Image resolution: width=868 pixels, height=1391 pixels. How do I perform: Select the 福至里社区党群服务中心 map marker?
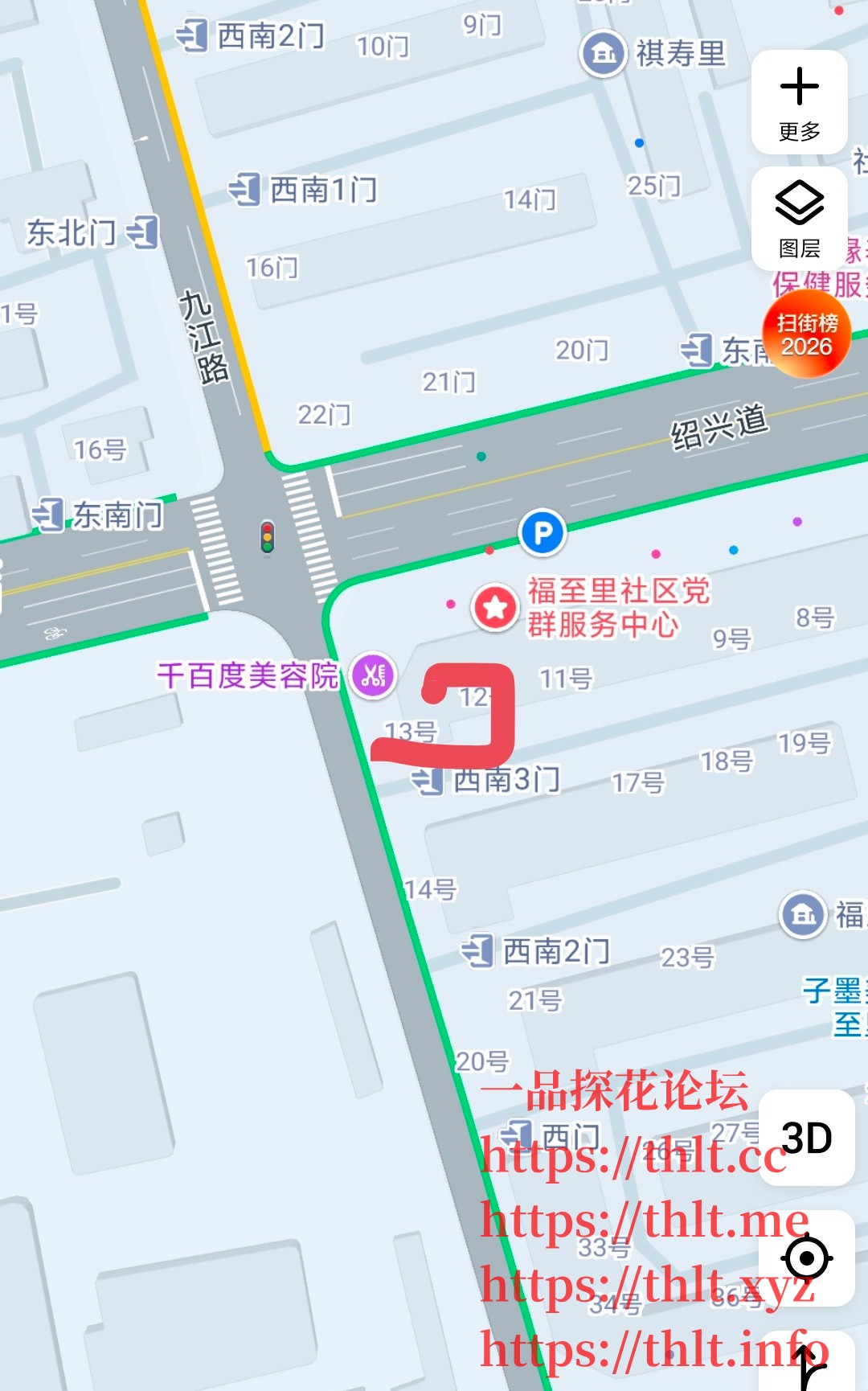(x=495, y=608)
